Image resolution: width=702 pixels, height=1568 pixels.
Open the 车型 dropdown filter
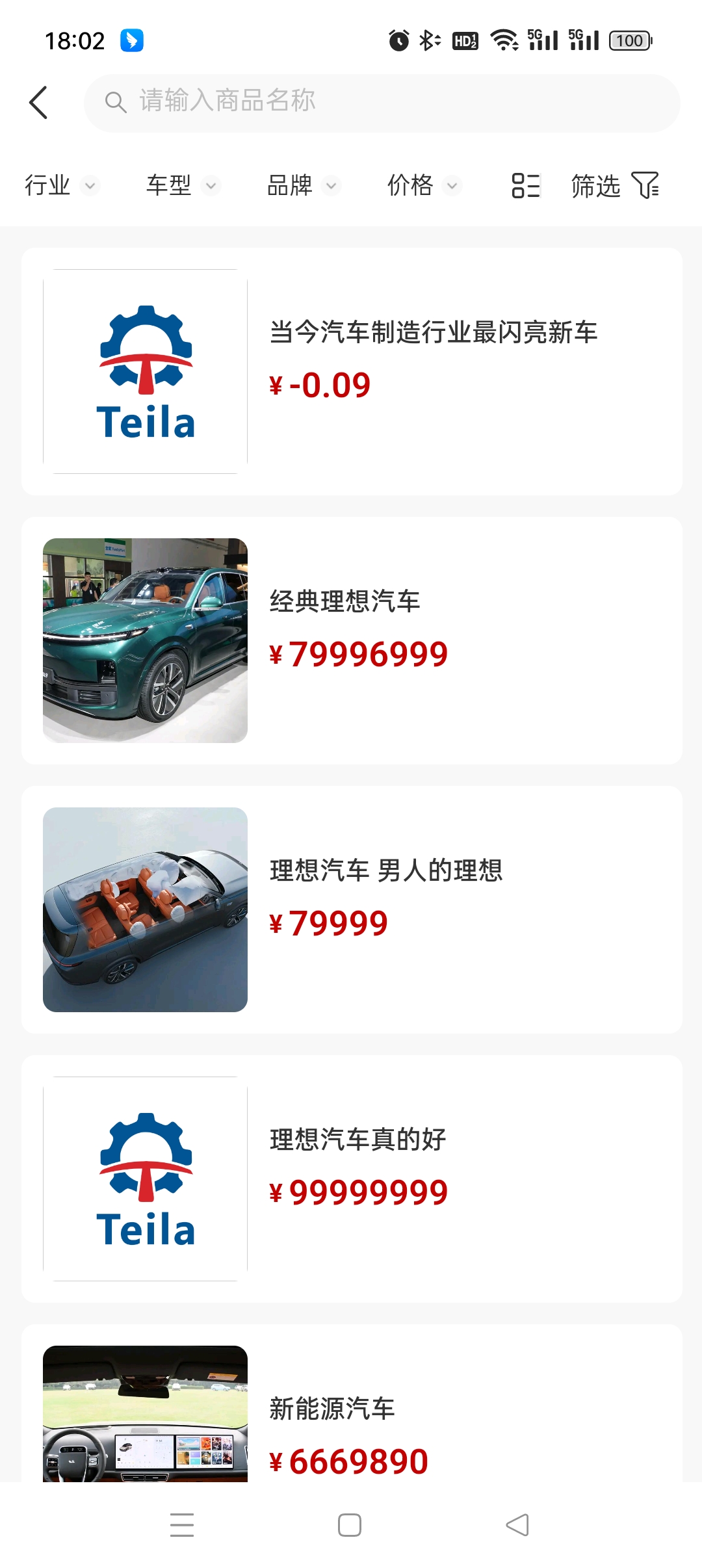click(182, 186)
